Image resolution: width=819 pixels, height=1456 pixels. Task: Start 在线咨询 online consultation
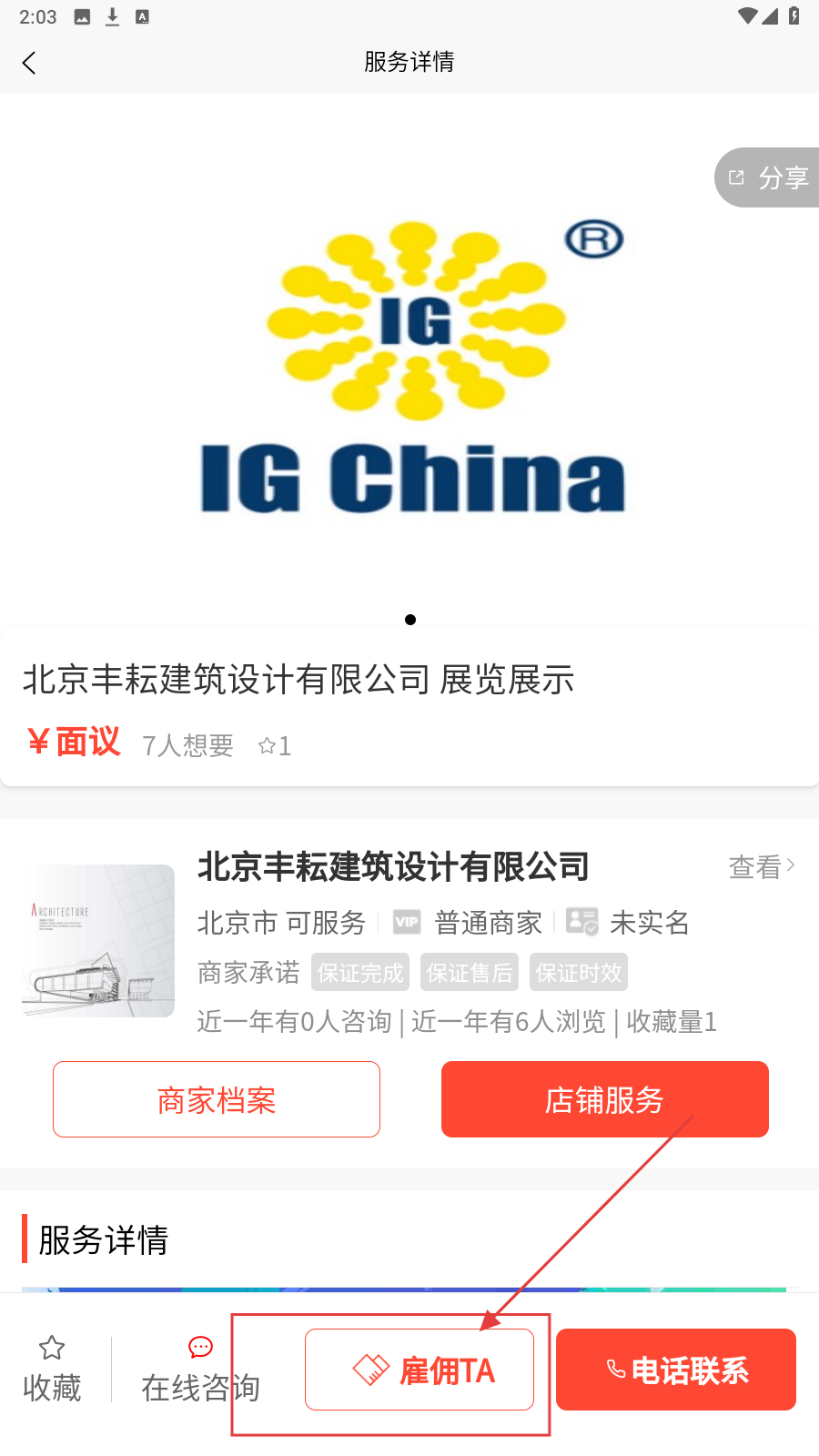click(x=200, y=1370)
